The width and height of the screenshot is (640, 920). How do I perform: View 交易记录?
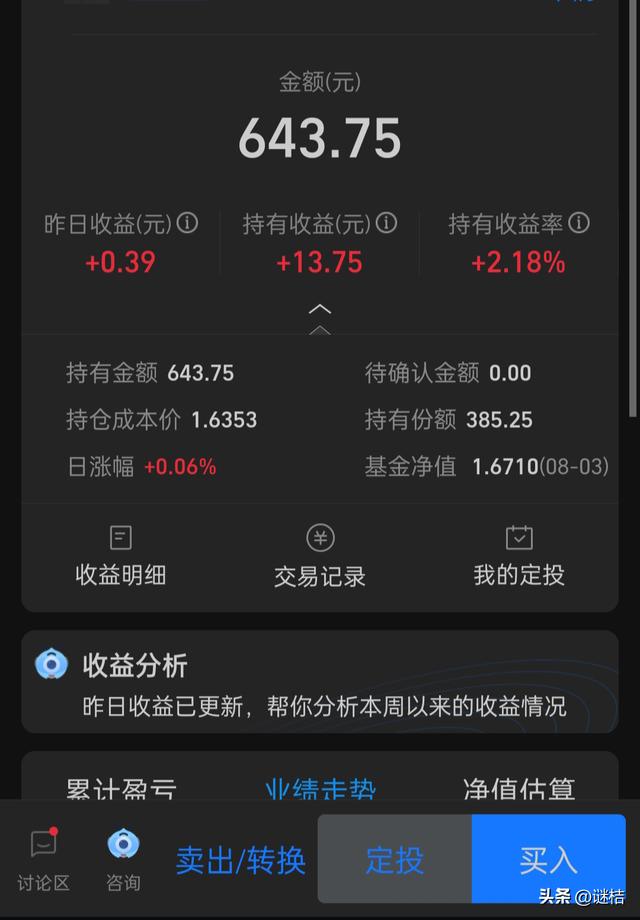pos(320,555)
